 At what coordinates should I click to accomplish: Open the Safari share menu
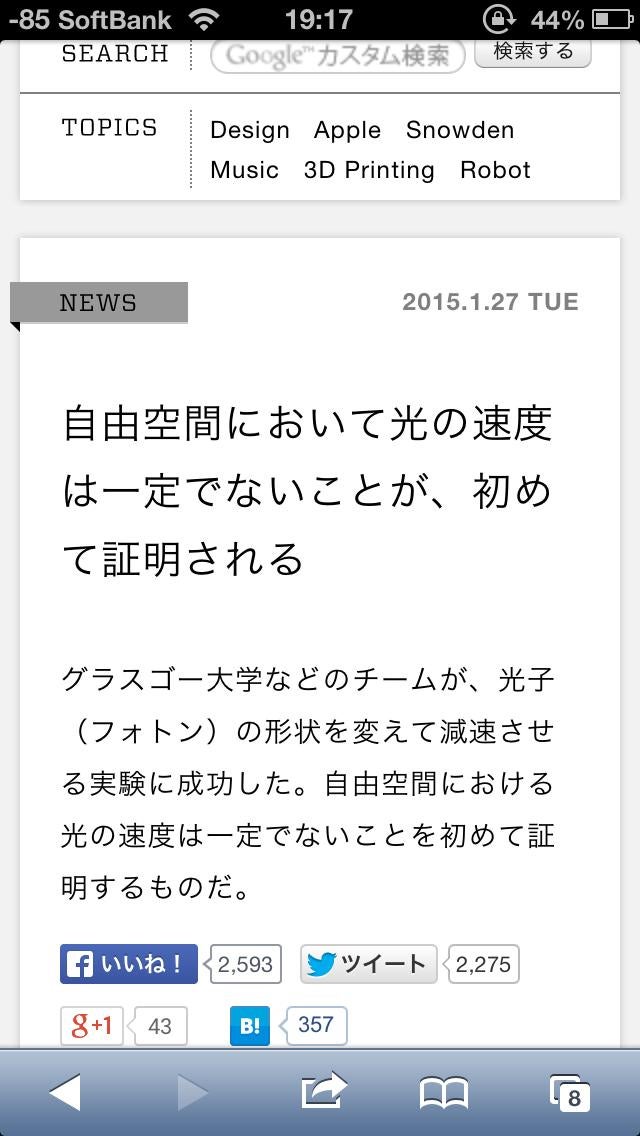(x=323, y=1092)
